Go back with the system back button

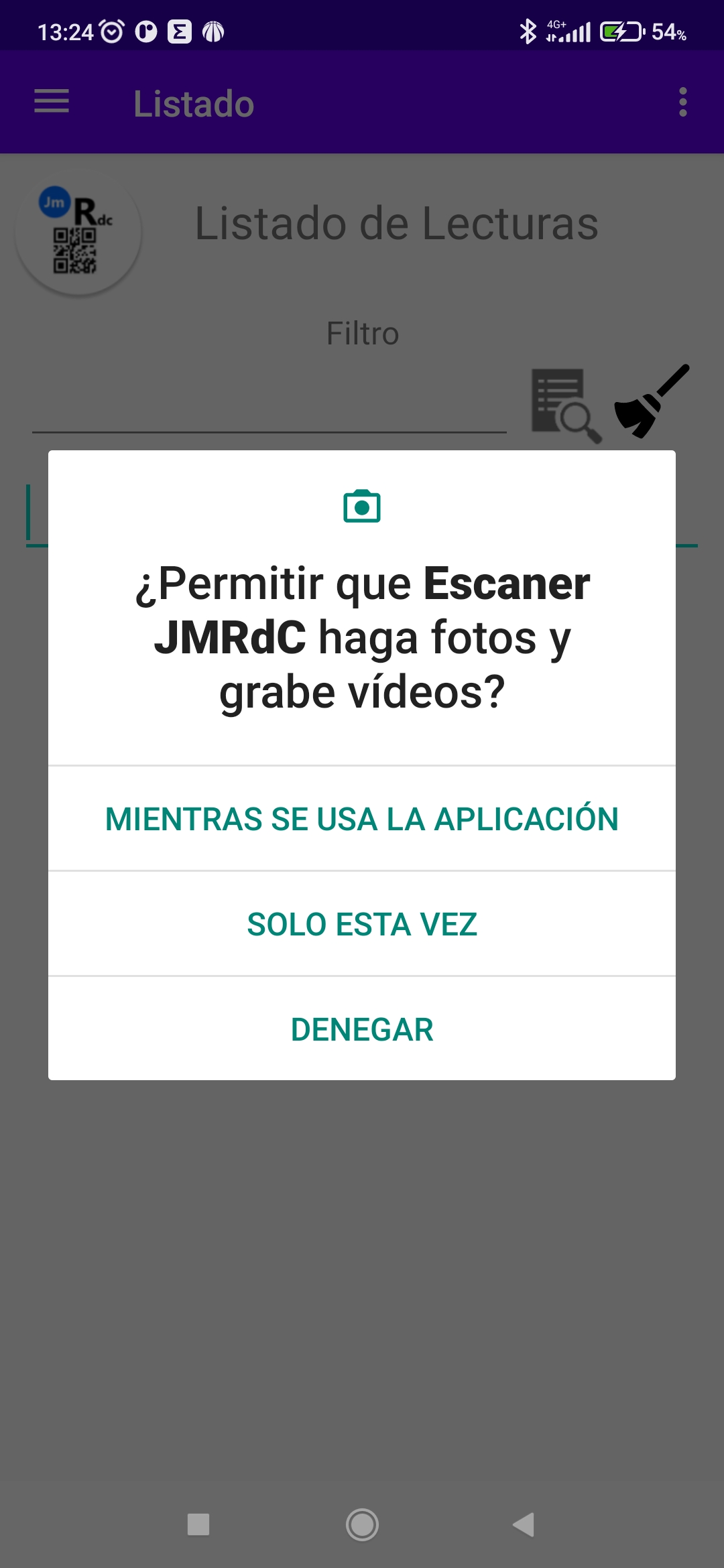[524, 1524]
